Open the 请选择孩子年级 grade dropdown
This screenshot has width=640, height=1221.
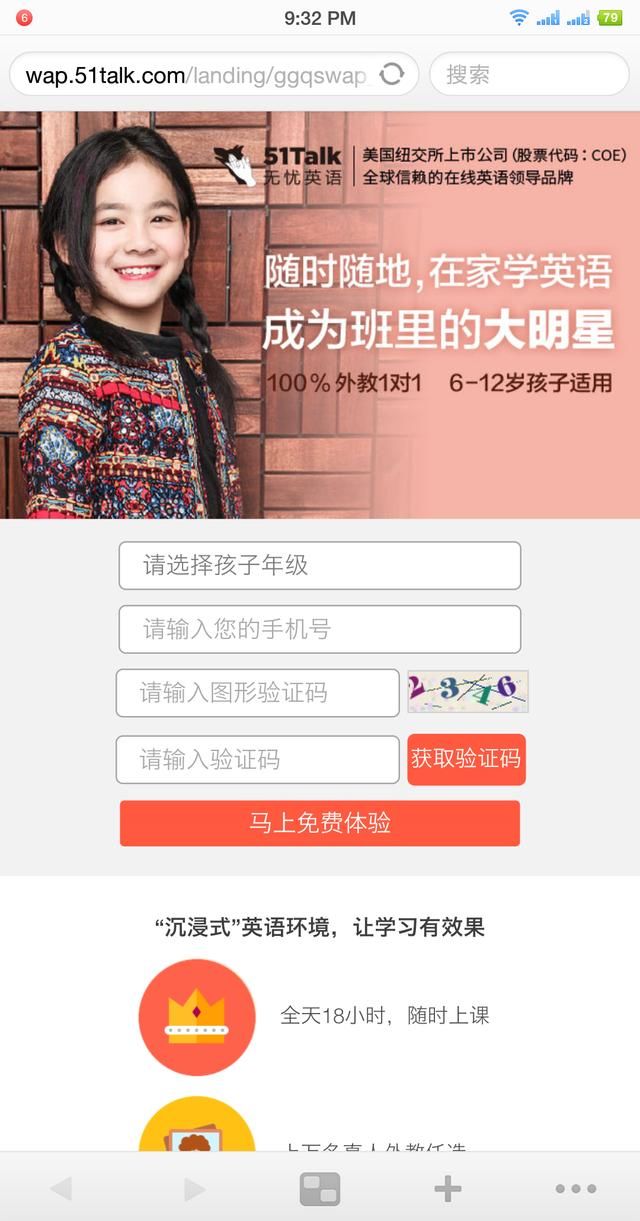[x=320, y=566]
